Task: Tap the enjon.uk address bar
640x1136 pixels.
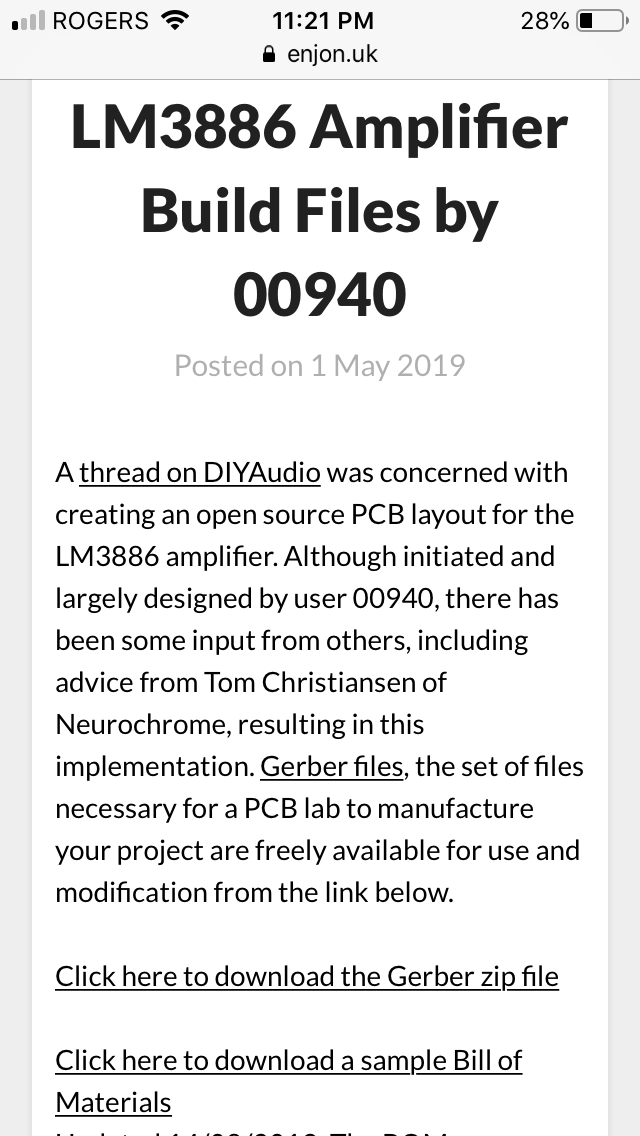Action: (x=320, y=54)
